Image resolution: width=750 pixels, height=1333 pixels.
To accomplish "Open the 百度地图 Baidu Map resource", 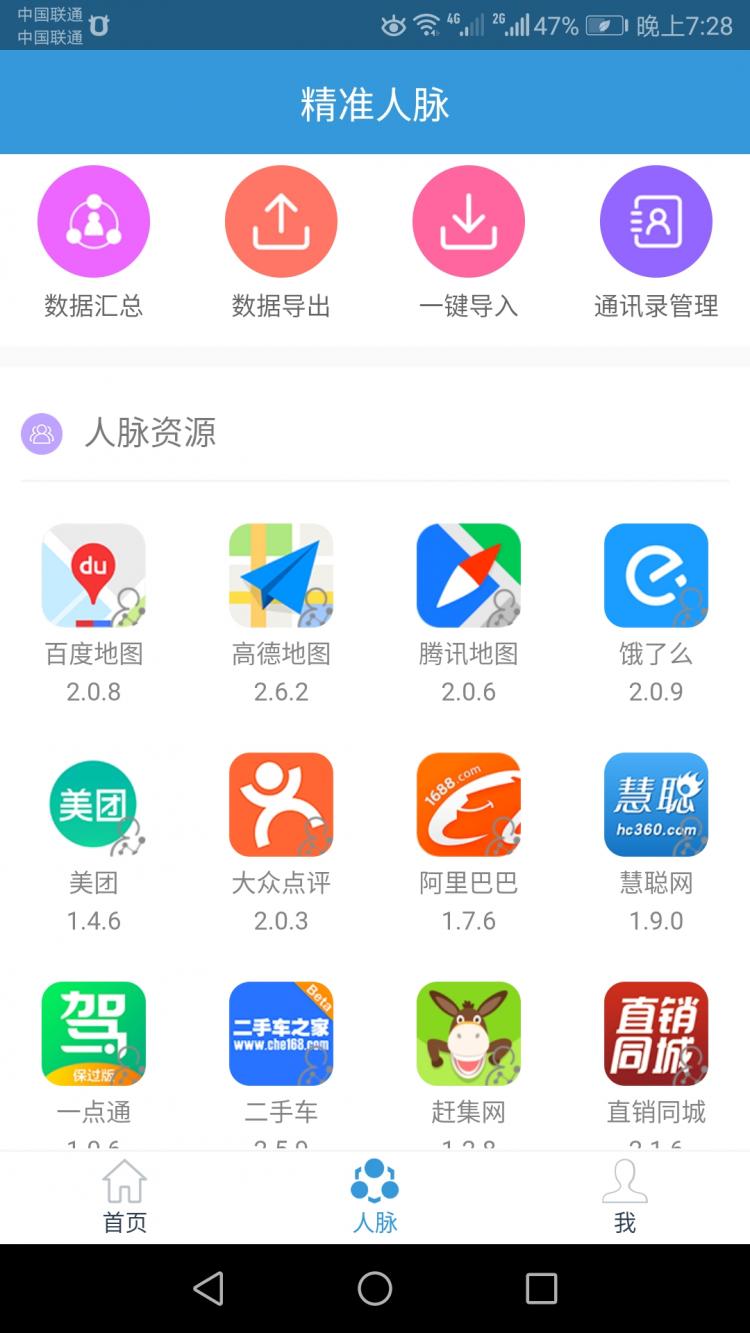I will 94,575.
